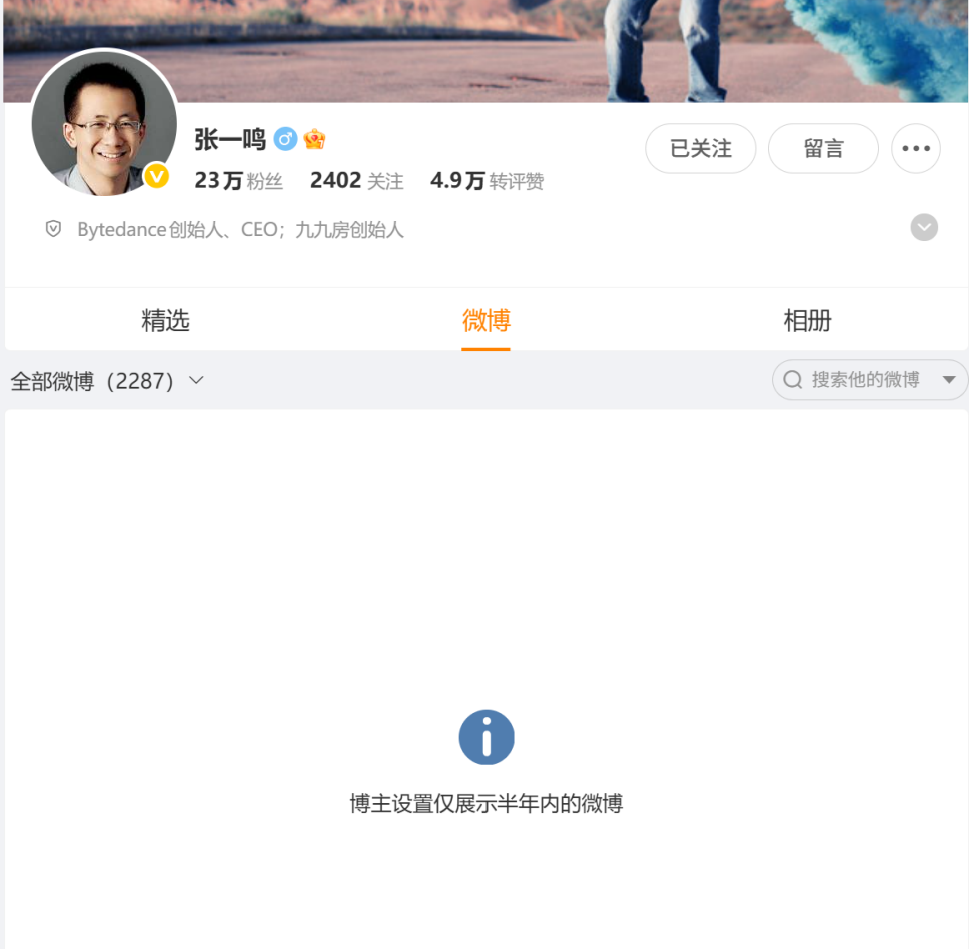
Task: Open the 全部微博 (2287) filter dropdown
Action: coord(107,381)
